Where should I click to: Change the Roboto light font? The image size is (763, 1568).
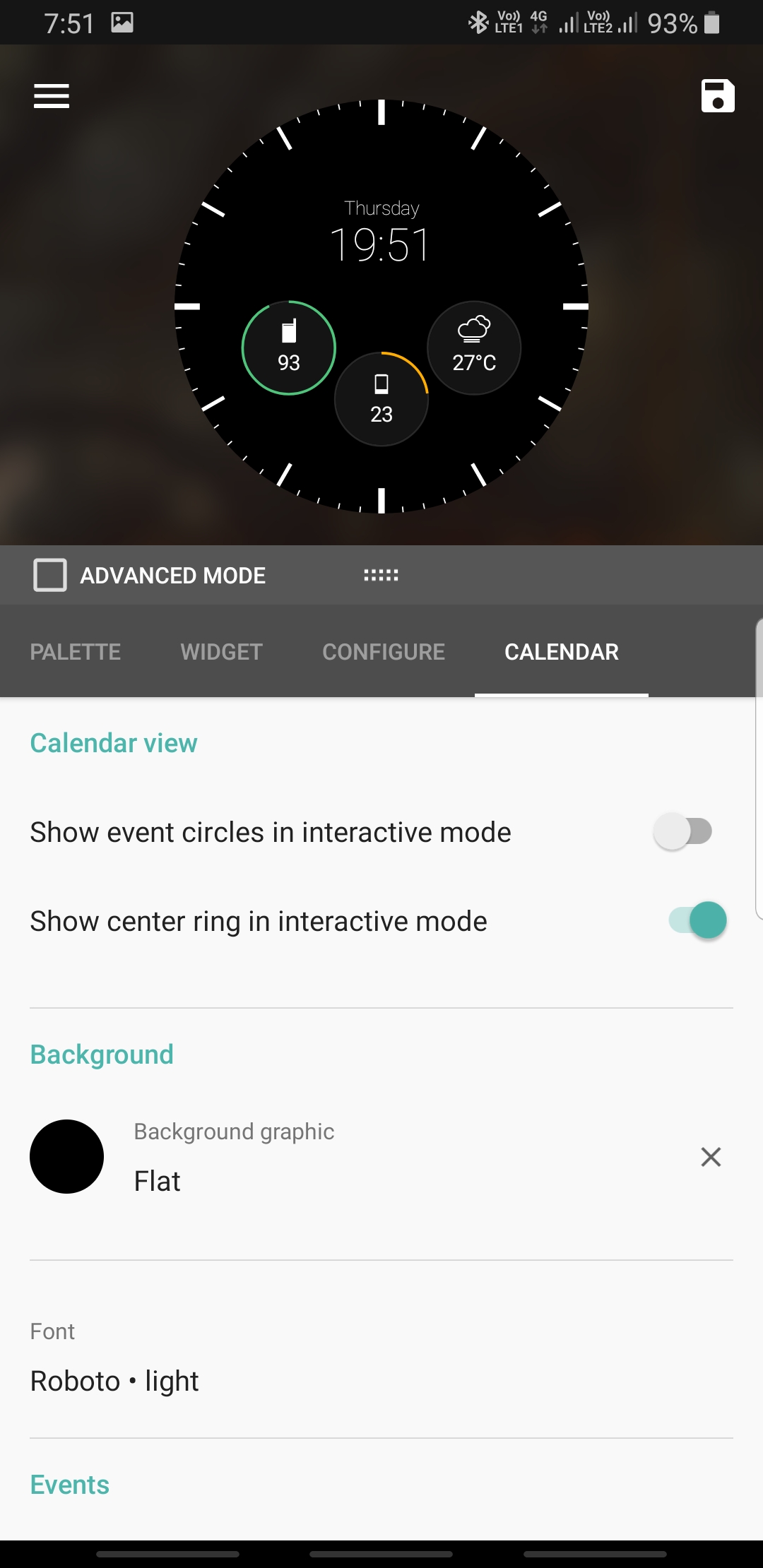coord(114,1381)
